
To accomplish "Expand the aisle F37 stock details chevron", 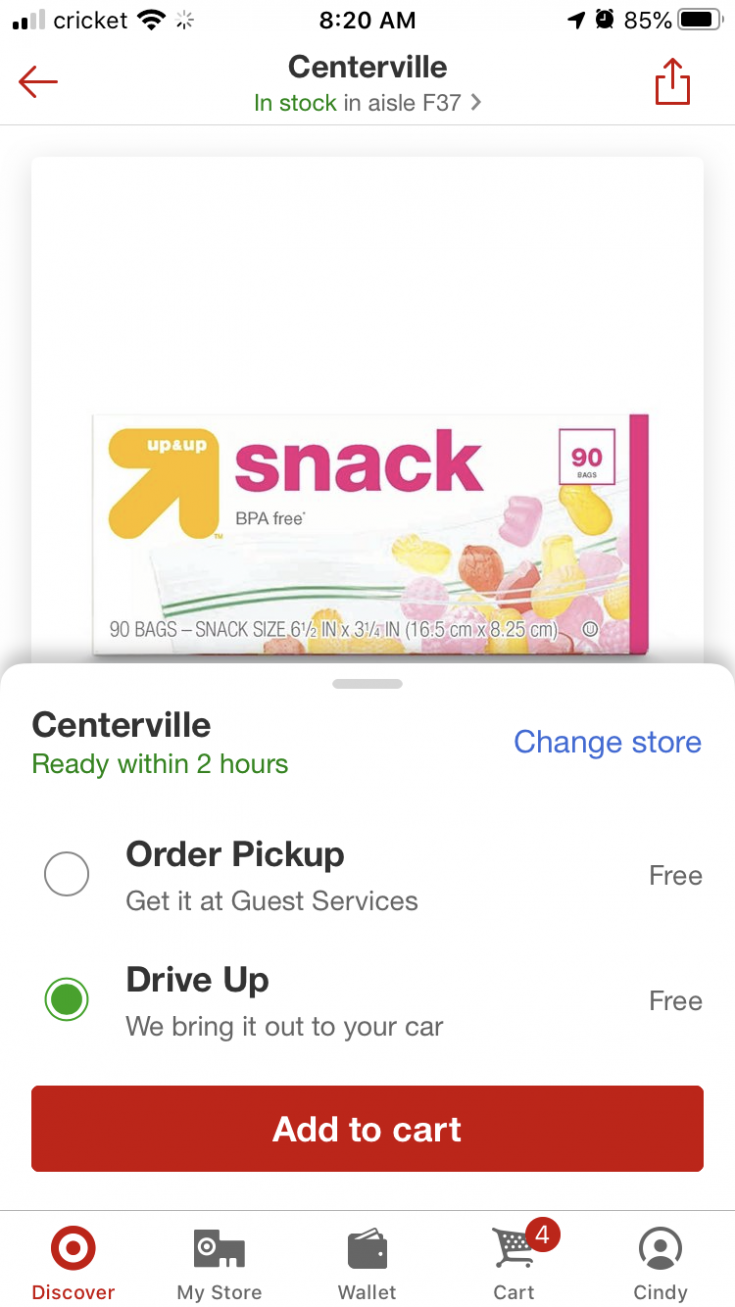I will (x=475, y=102).
